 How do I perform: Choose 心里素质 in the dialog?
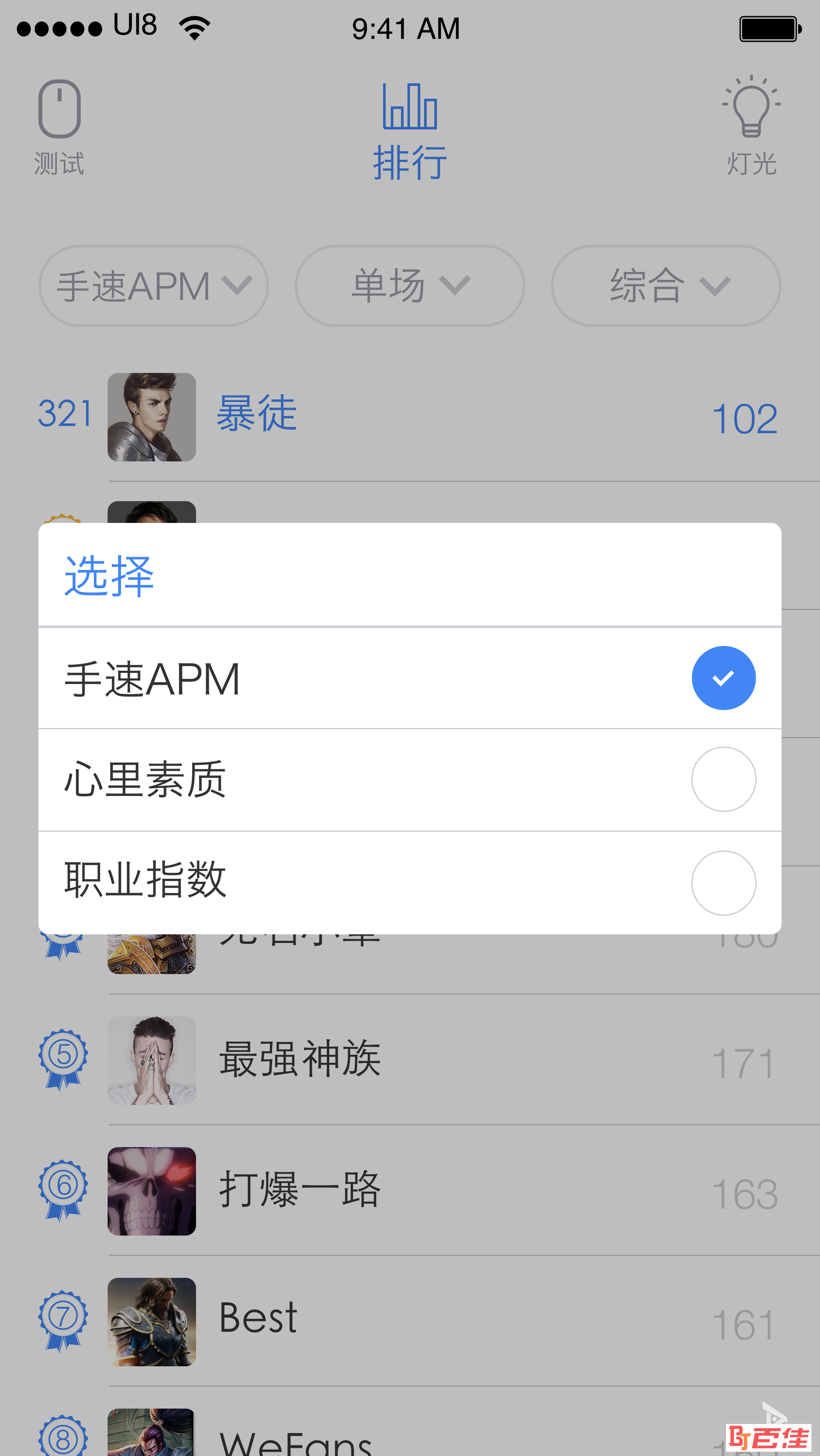click(x=410, y=779)
